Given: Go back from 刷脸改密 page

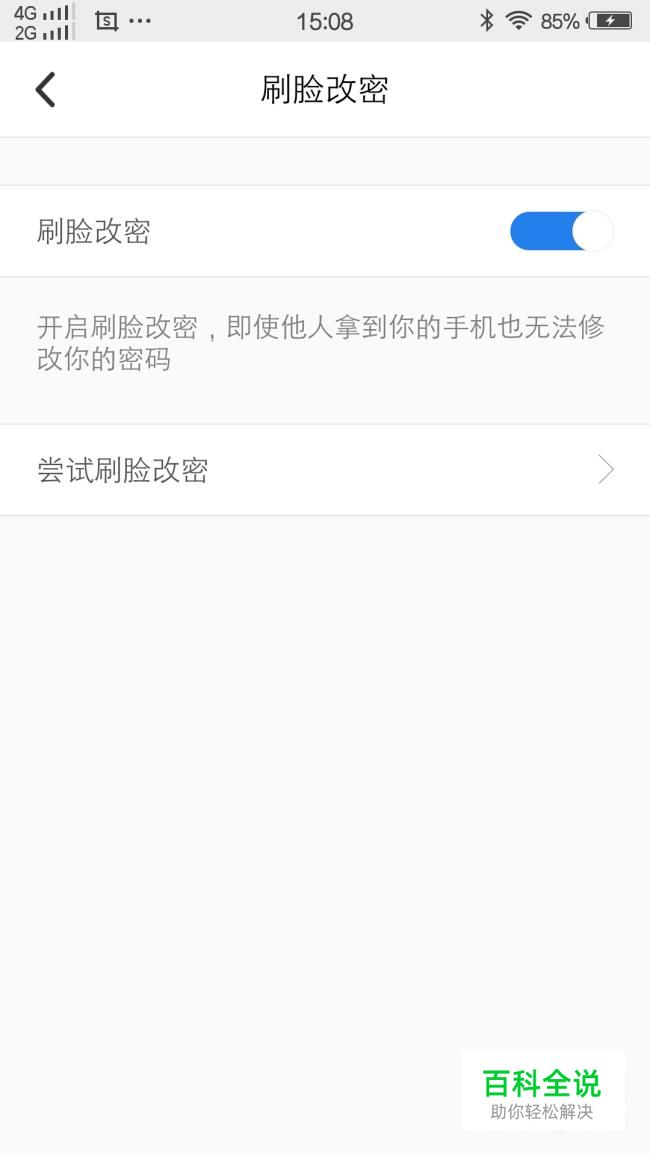Looking at the screenshot, I should coord(46,90).
